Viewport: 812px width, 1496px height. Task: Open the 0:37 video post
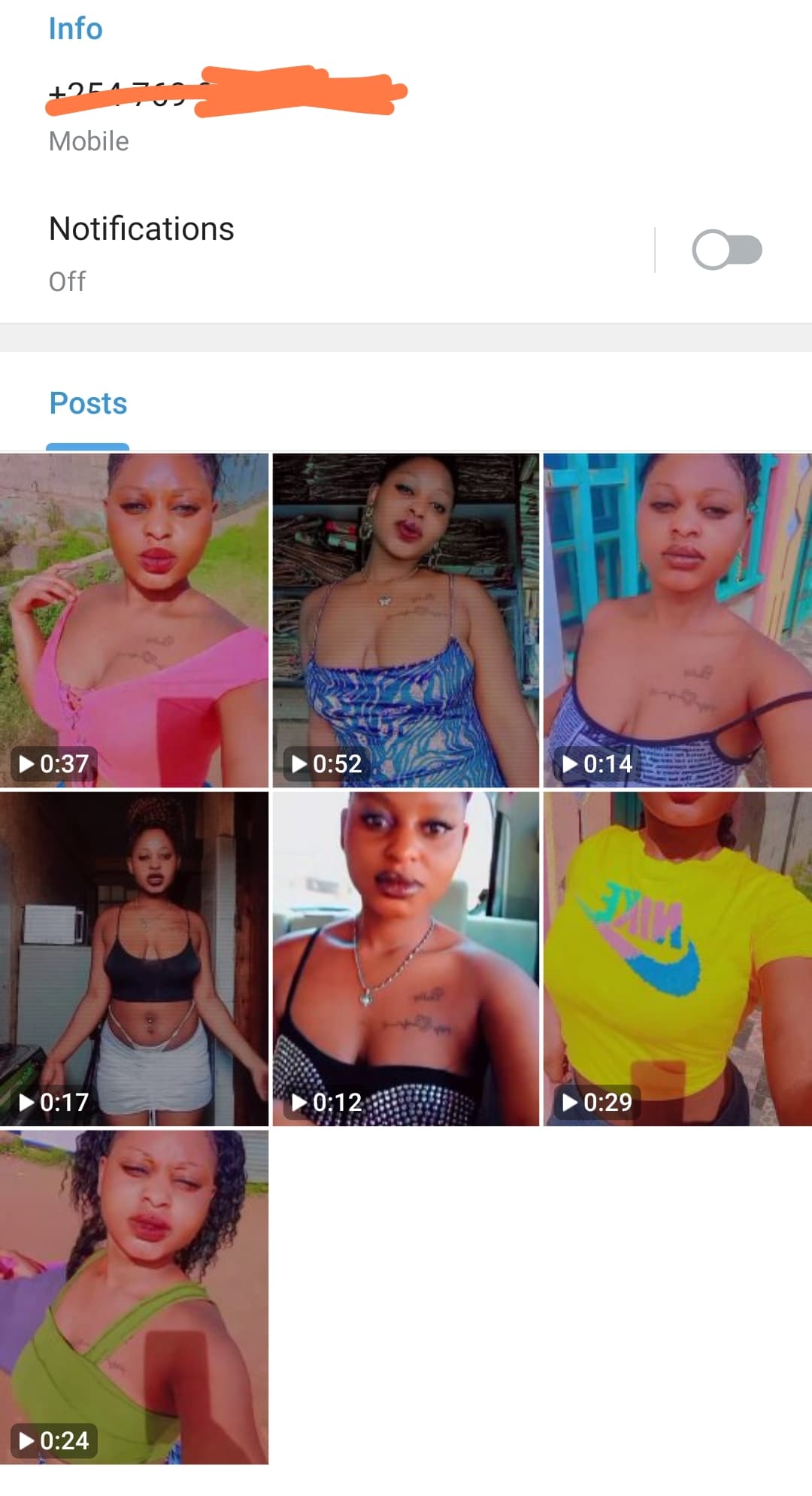[134, 620]
